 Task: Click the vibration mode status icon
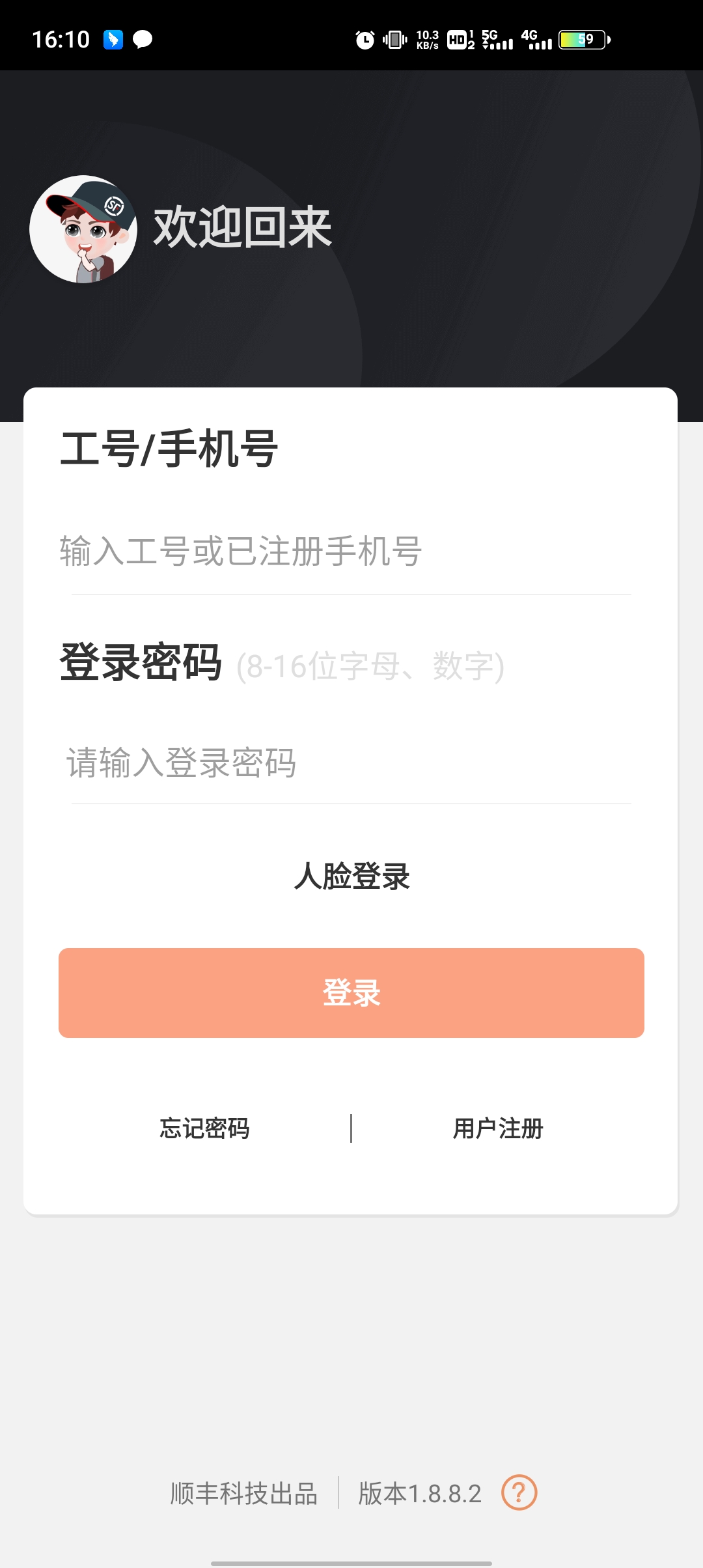pos(395,40)
